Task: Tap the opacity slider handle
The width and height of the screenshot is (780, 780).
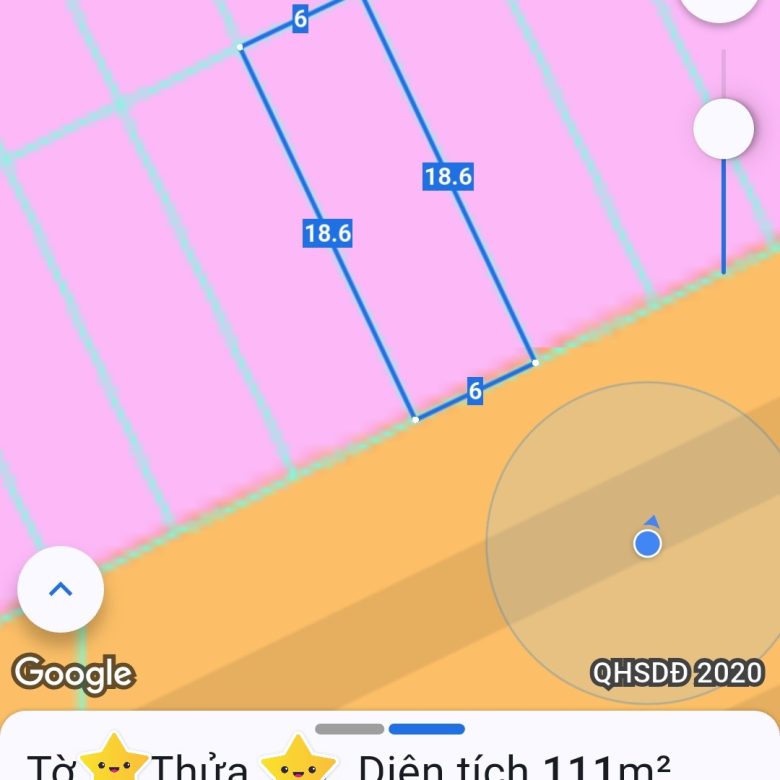Action: pos(723,129)
